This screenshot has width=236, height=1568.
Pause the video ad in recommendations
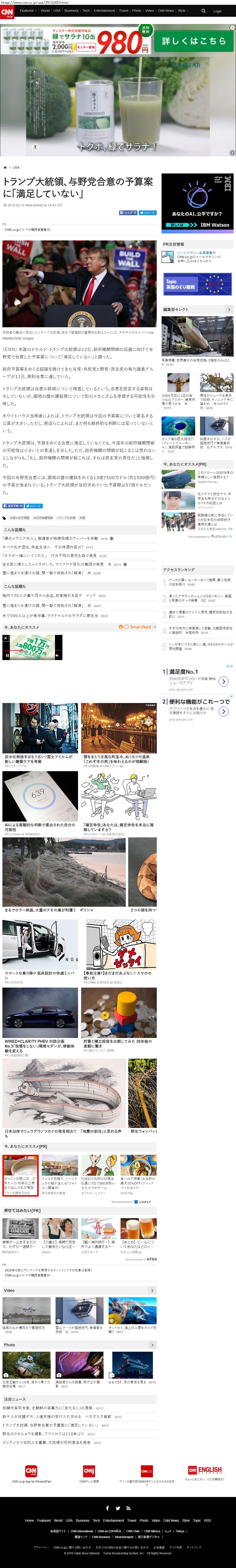pyautogui.click(x=7, y=656)
